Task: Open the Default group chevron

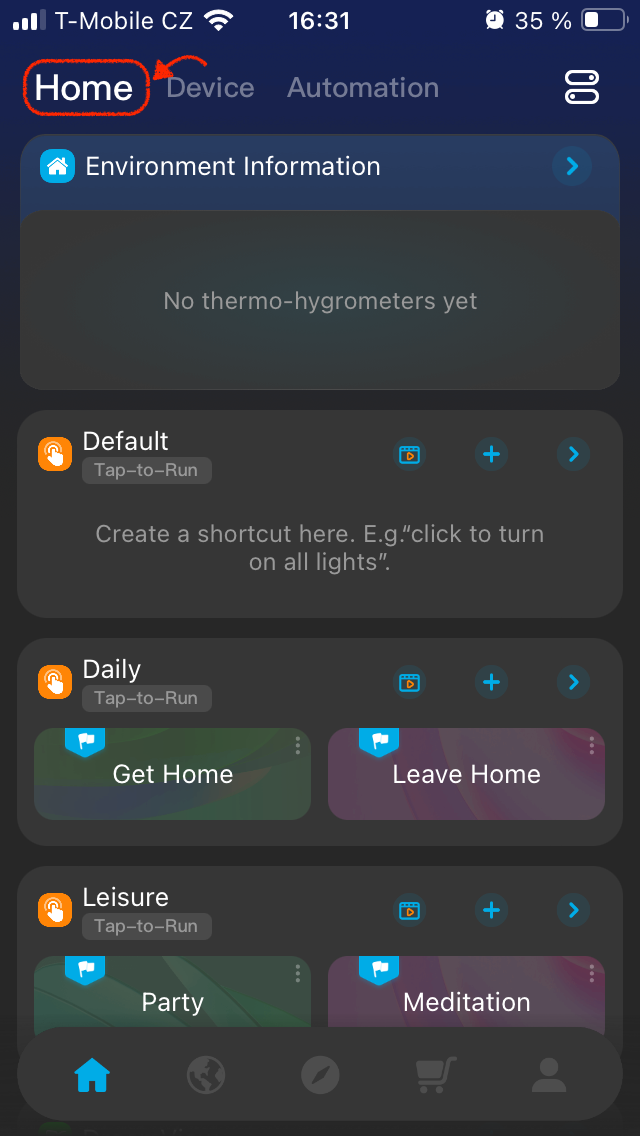Action: pyautogui.click(x=573, y=455)
